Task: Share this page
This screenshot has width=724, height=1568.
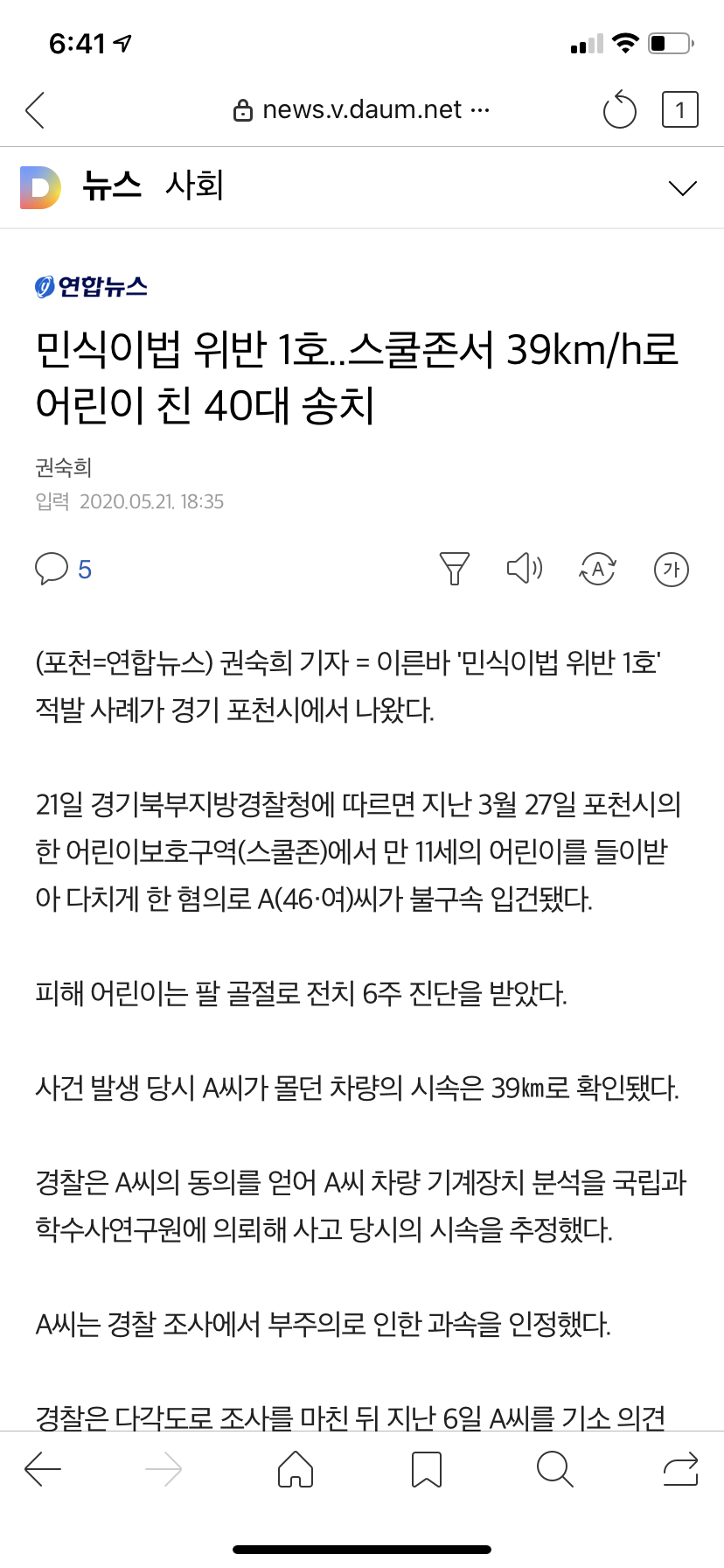Action: point(680,1469)
